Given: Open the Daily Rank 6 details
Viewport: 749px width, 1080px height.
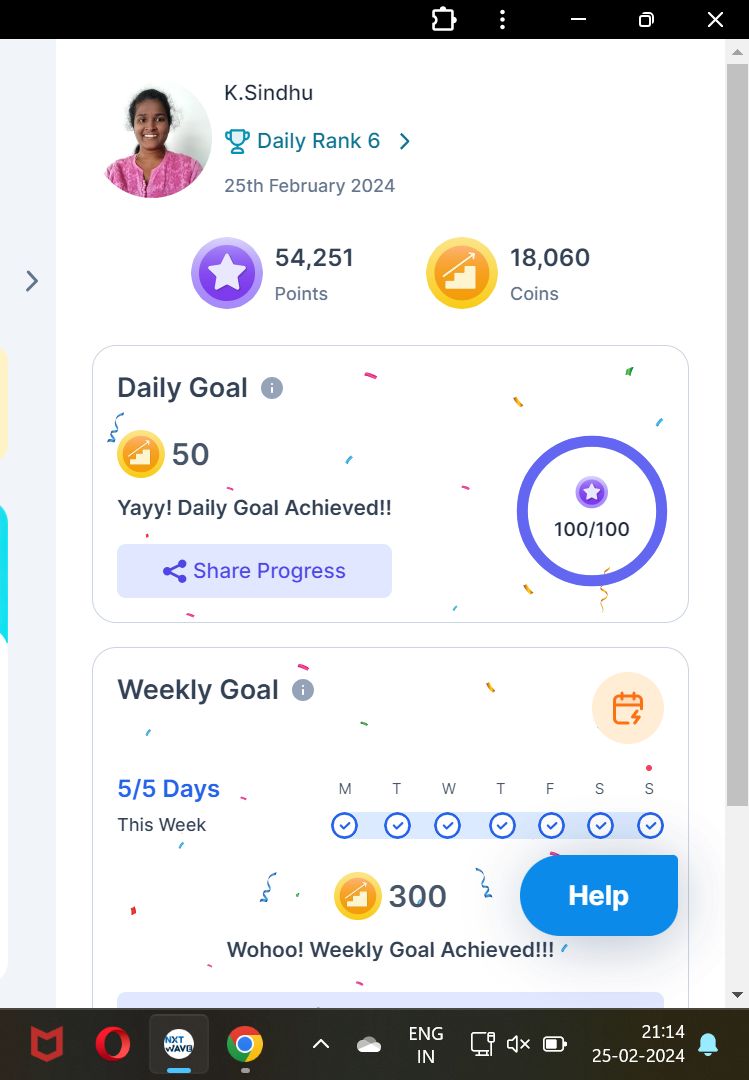Looking at the screenshot, I should (318, 141).
